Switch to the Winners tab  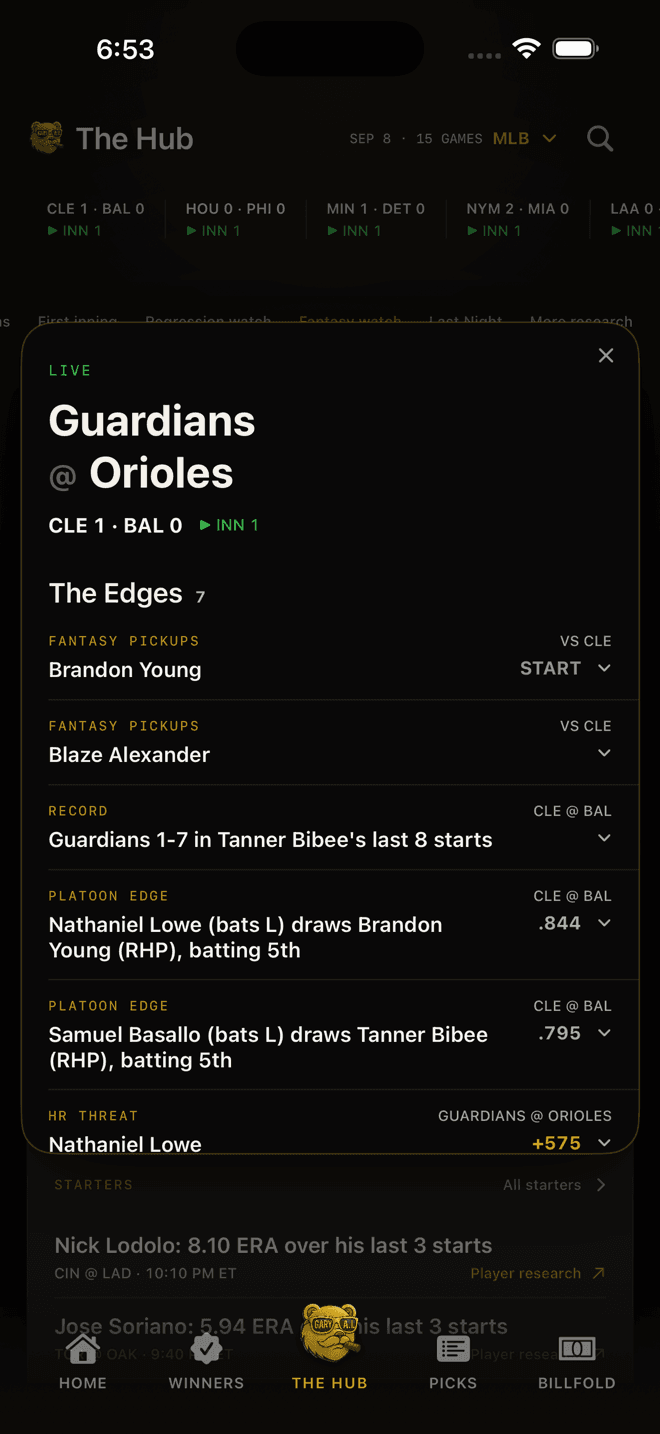coord(206,1362)
